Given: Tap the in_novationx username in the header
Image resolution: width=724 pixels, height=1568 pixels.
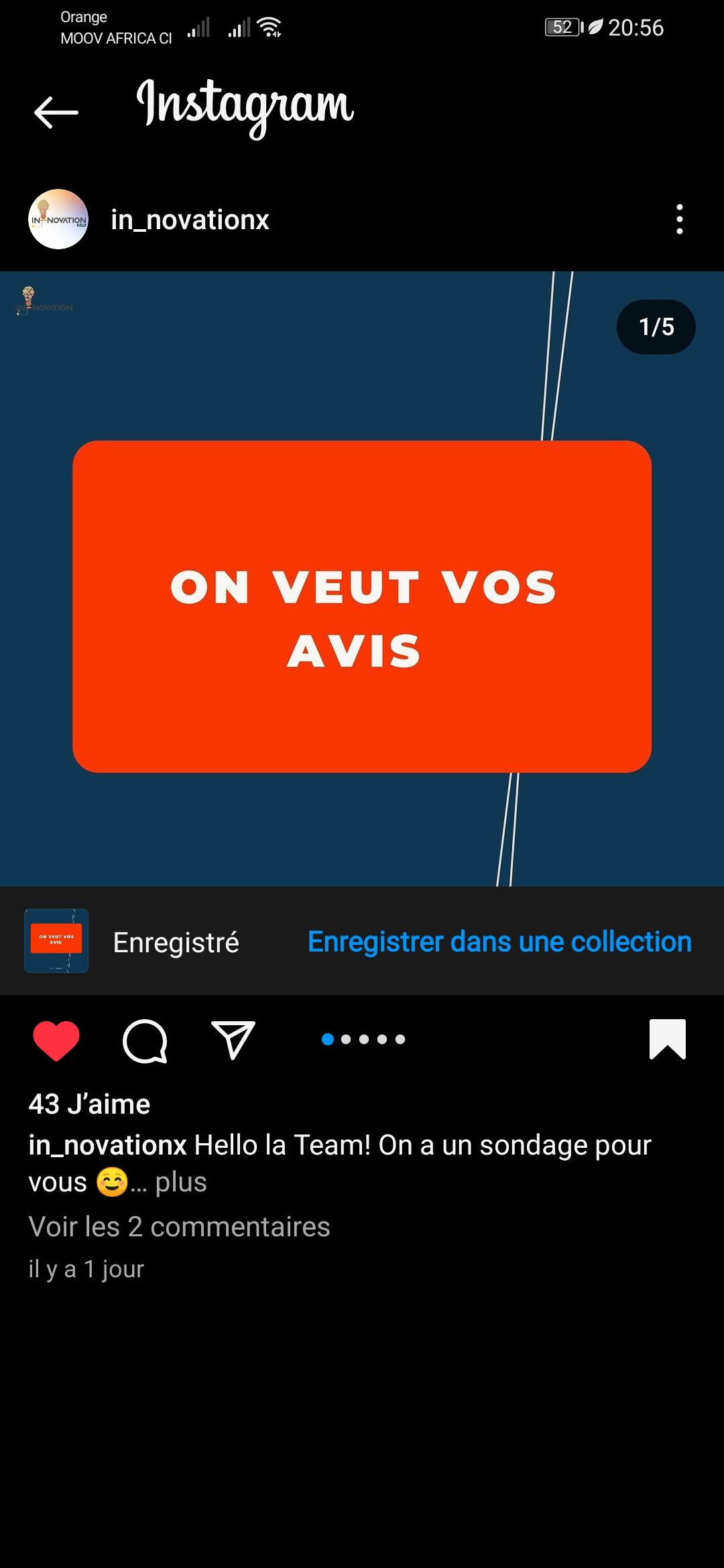Looking at the screenshot, I should click(x=190, y=220).
